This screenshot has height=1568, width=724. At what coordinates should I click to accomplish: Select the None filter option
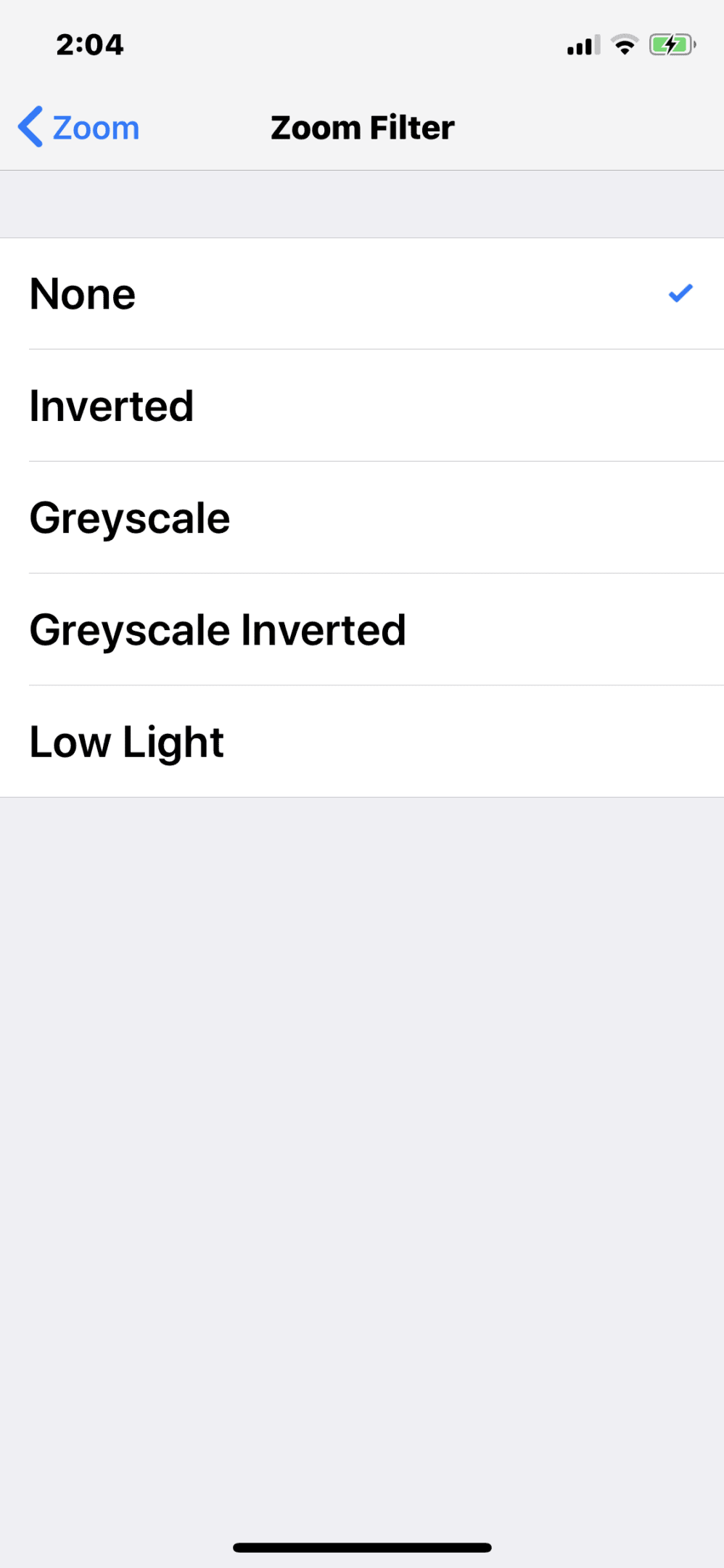coord(362,294)
